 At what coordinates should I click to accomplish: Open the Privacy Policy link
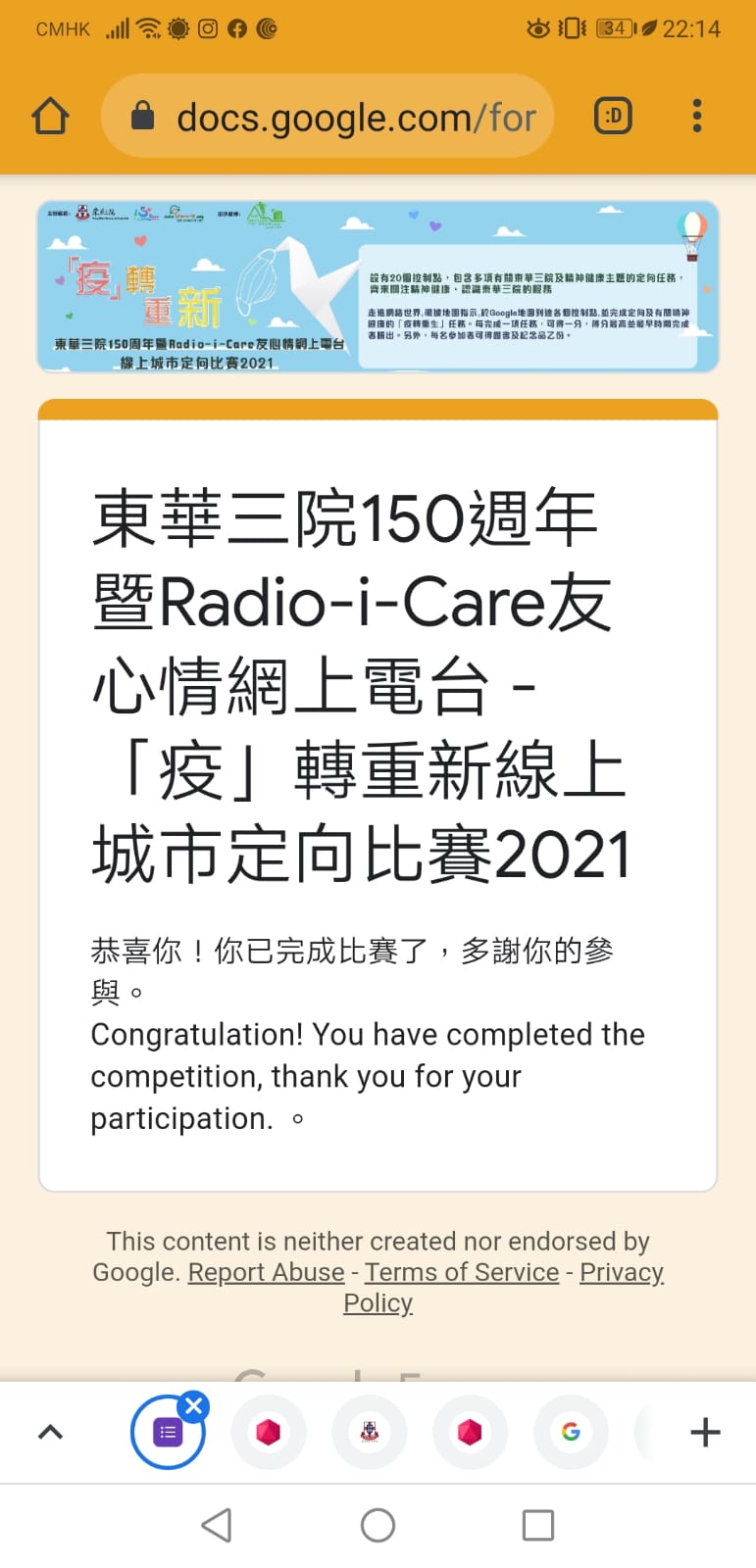pyautogui.click(x=621, y=1273)
